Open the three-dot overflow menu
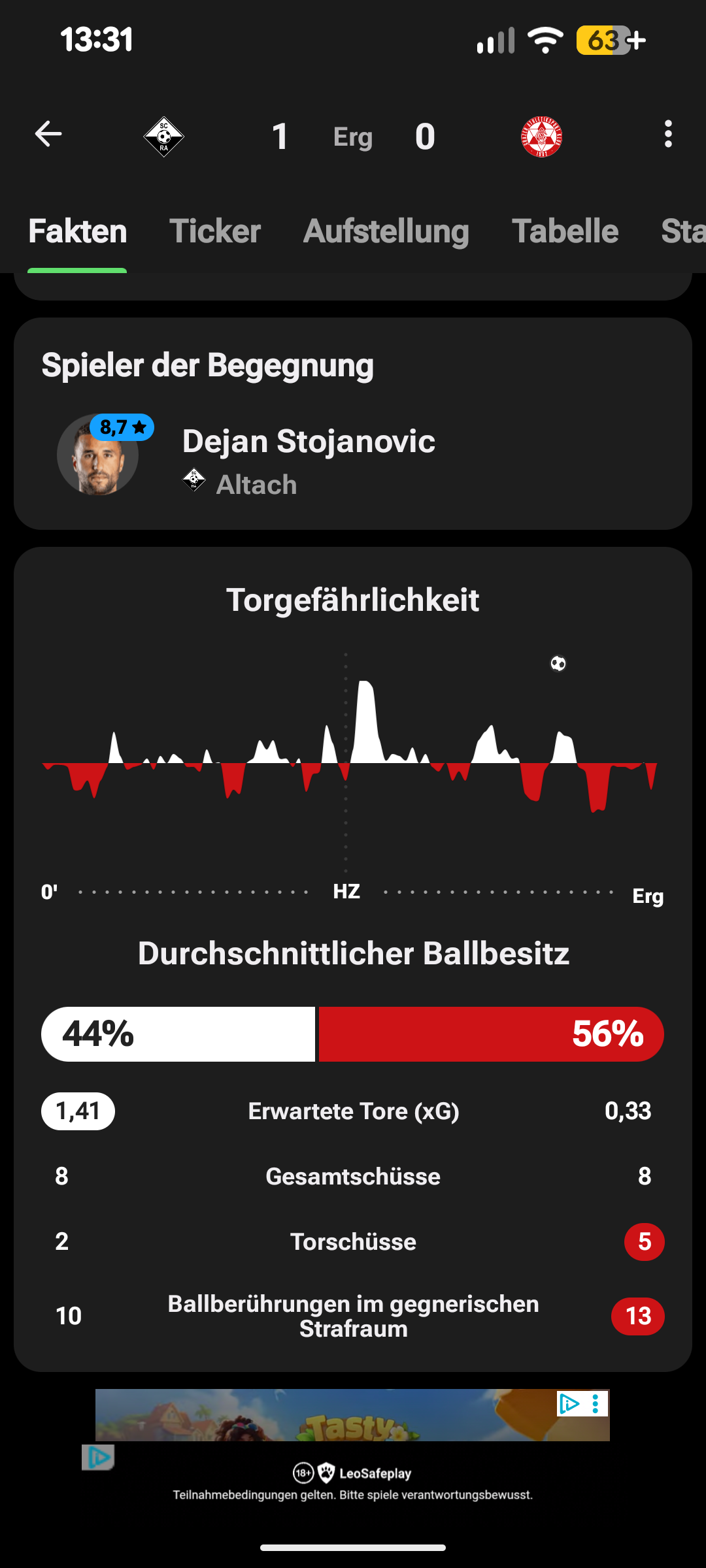706x1568 pixels. (667, 135)
